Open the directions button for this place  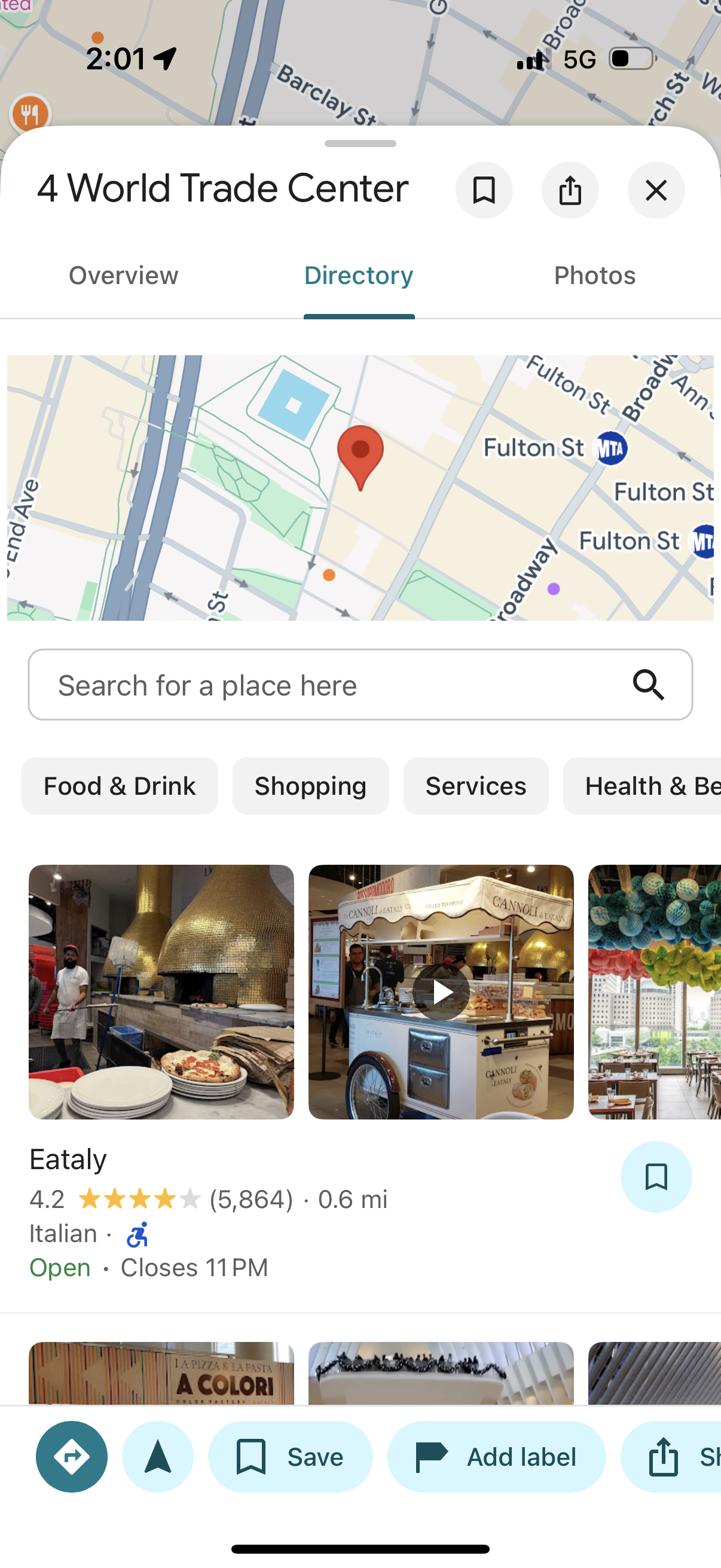71,1457
